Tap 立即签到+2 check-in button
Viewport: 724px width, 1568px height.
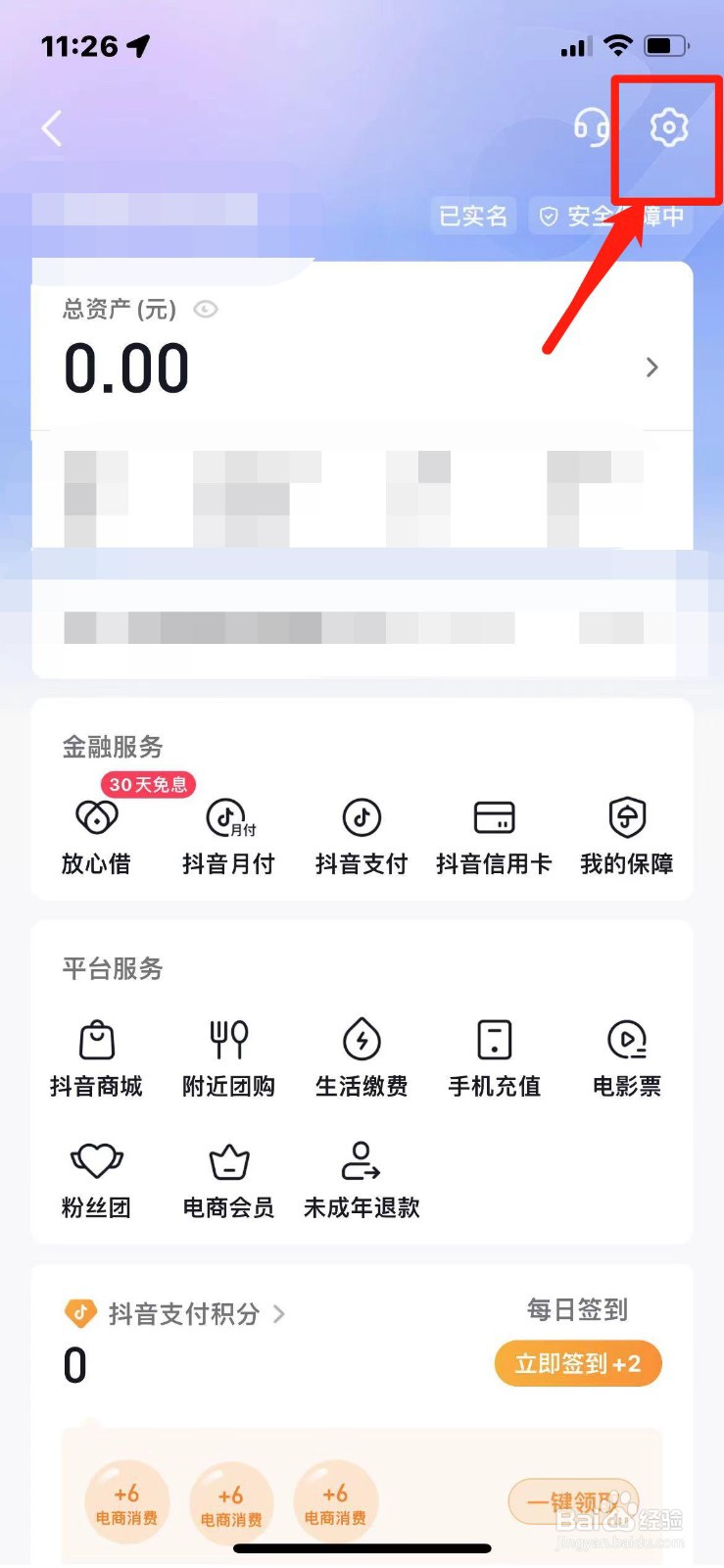pos(577,1363)
